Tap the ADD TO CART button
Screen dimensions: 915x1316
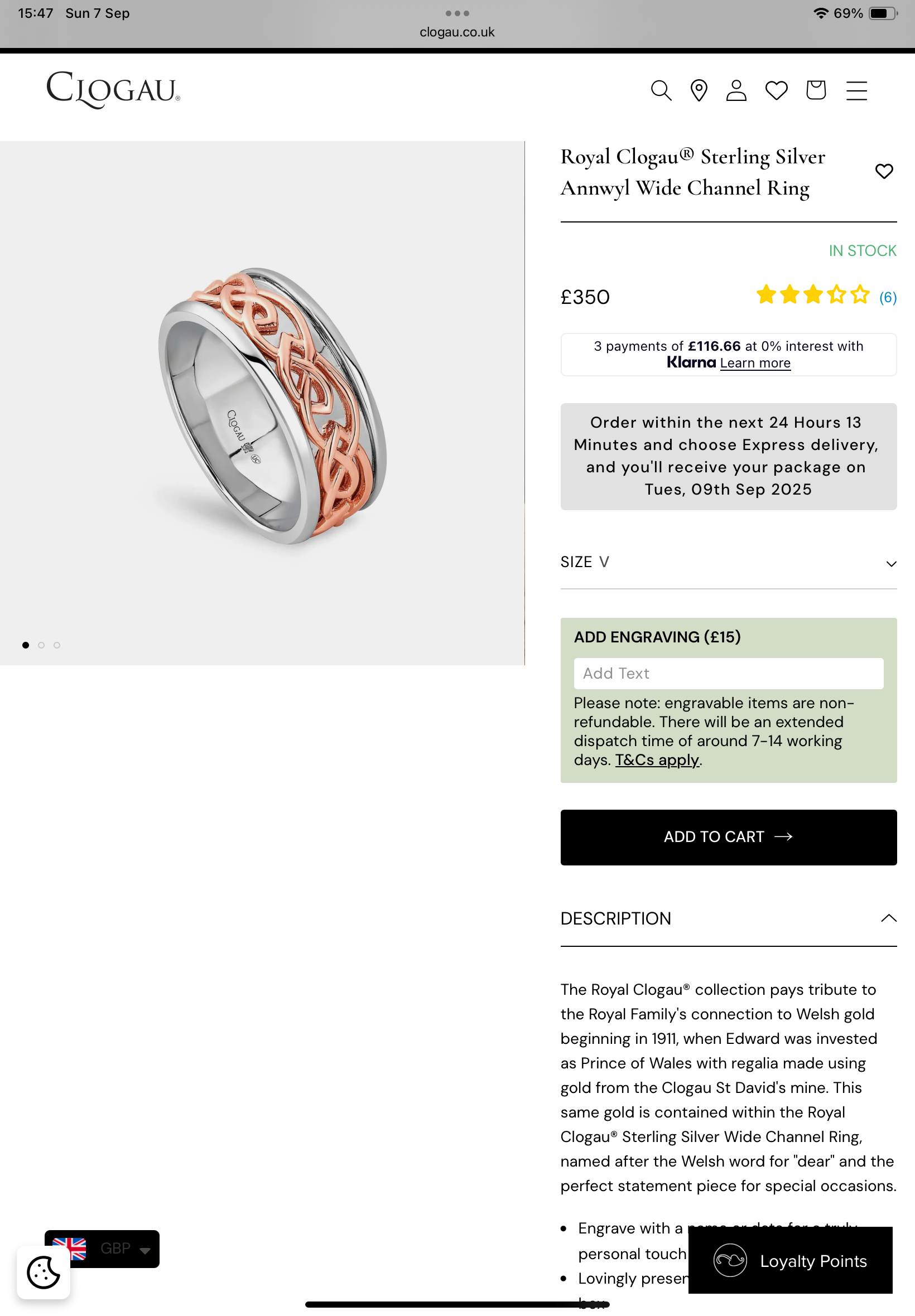tap(728, 837)
